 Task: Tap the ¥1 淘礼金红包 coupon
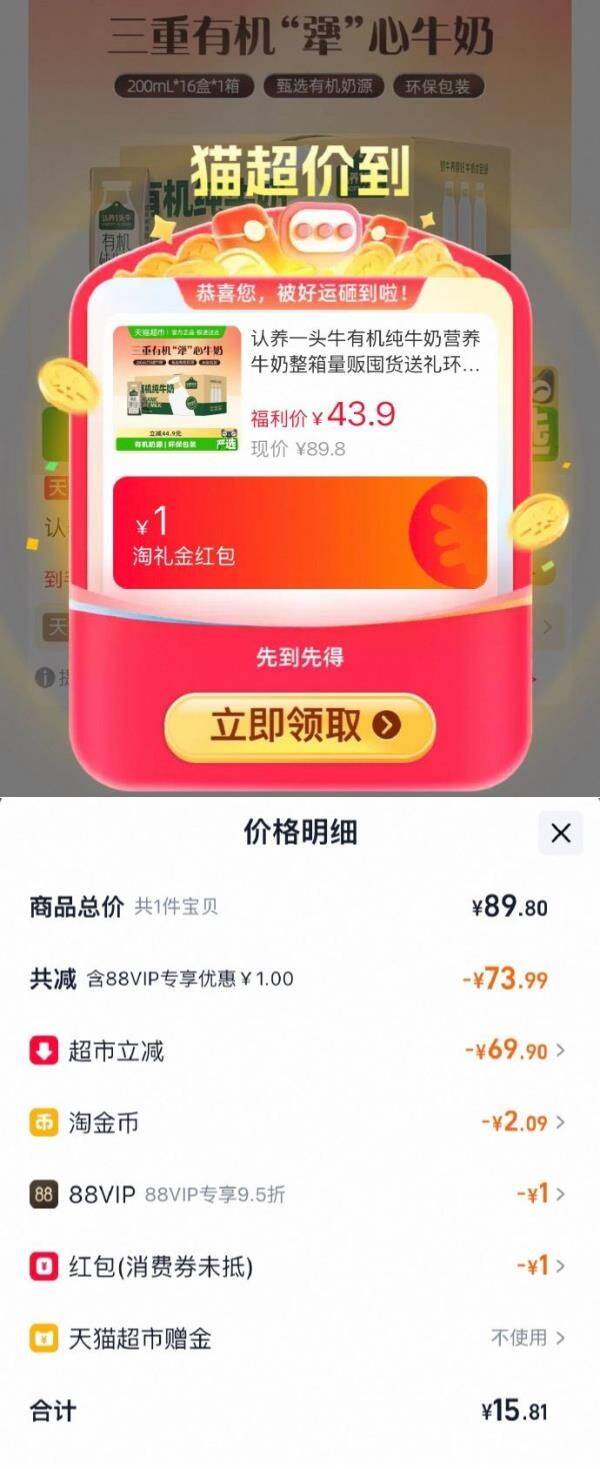click(300, 533)
